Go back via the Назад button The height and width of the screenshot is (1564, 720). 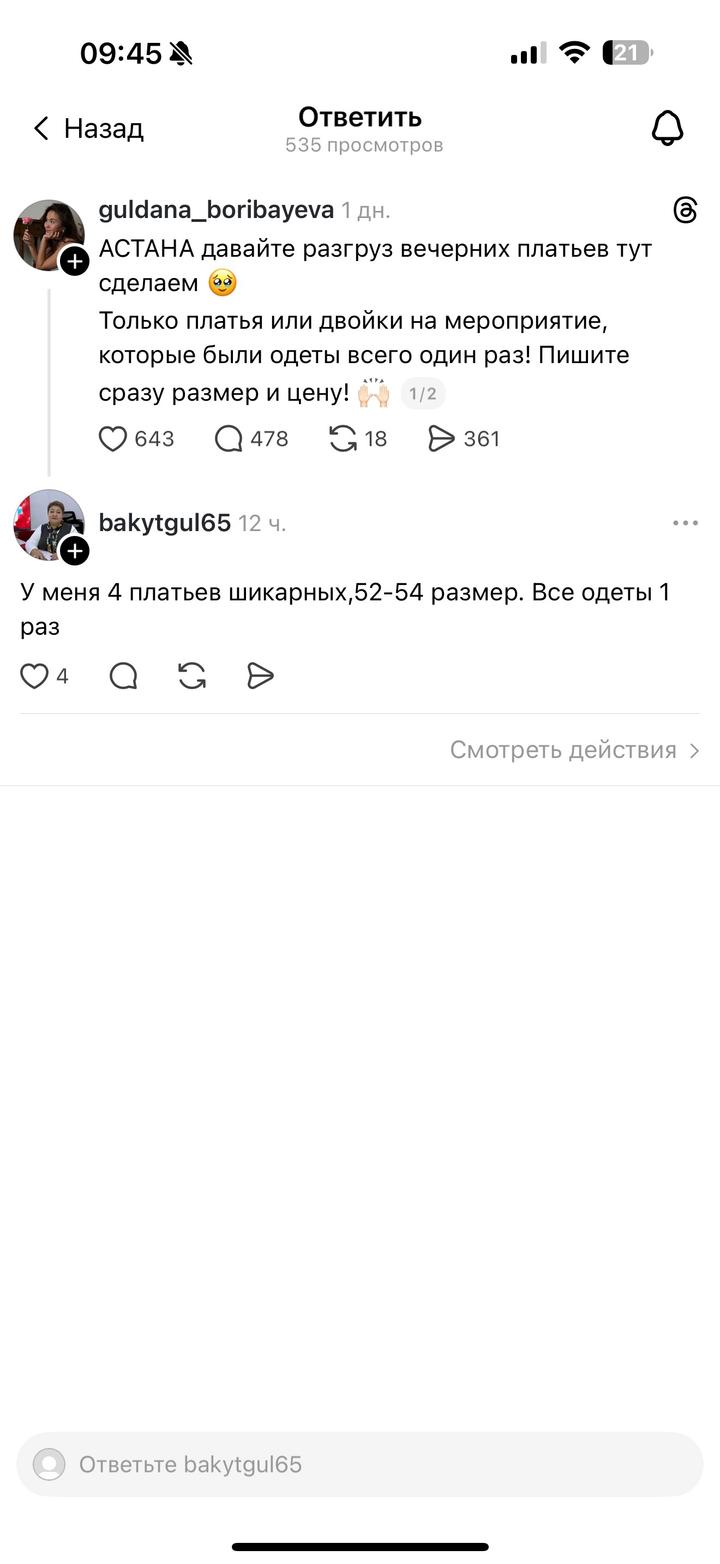click(88, 128)
